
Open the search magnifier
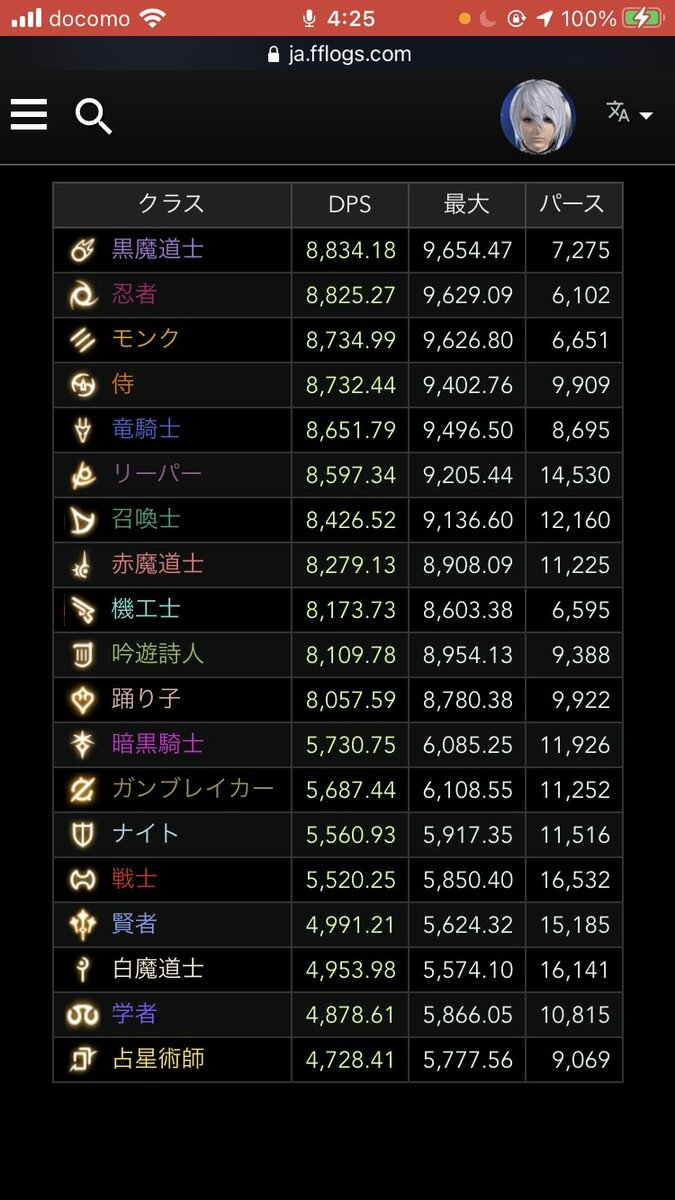(x=93, y=117)
